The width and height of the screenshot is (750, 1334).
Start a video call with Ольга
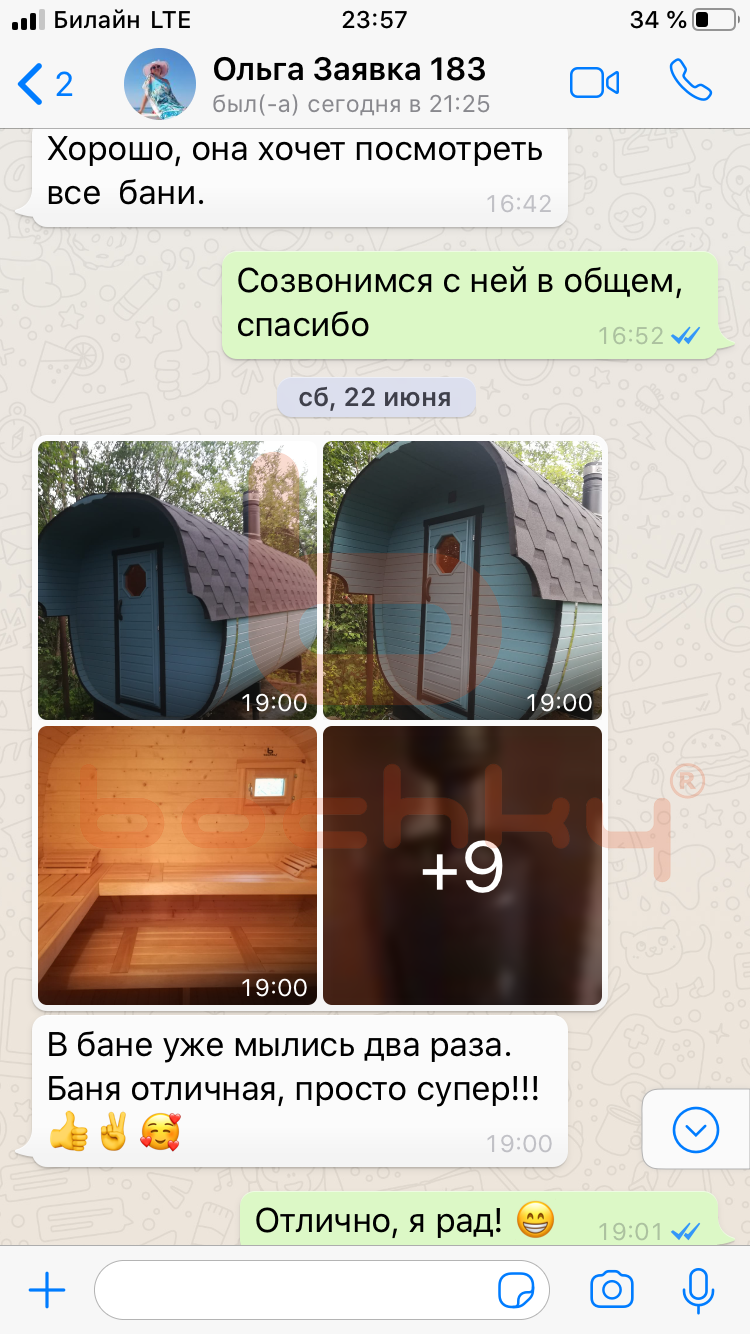point(595,83)
